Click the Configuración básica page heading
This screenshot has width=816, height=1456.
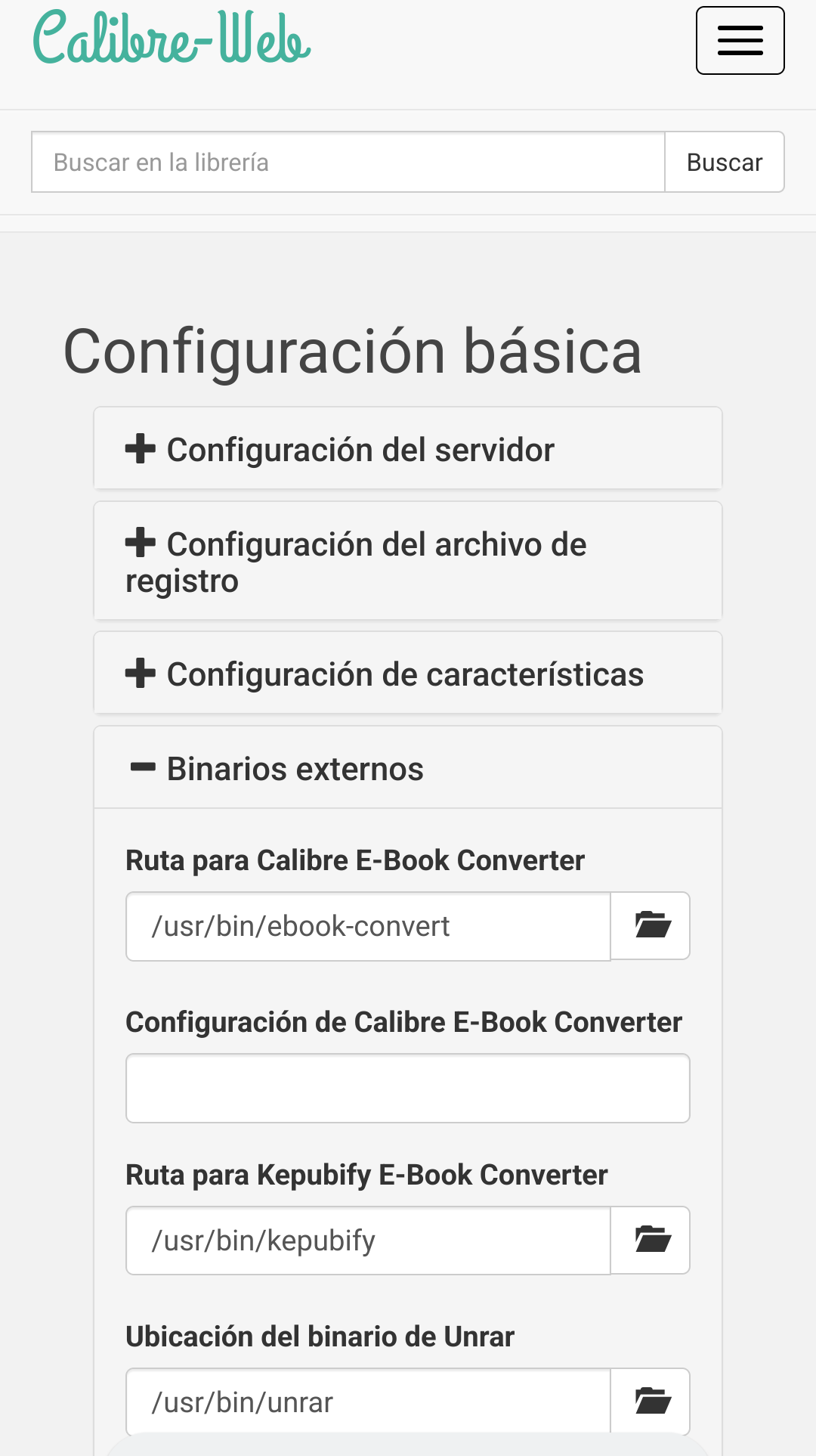[x=351, y=349]
